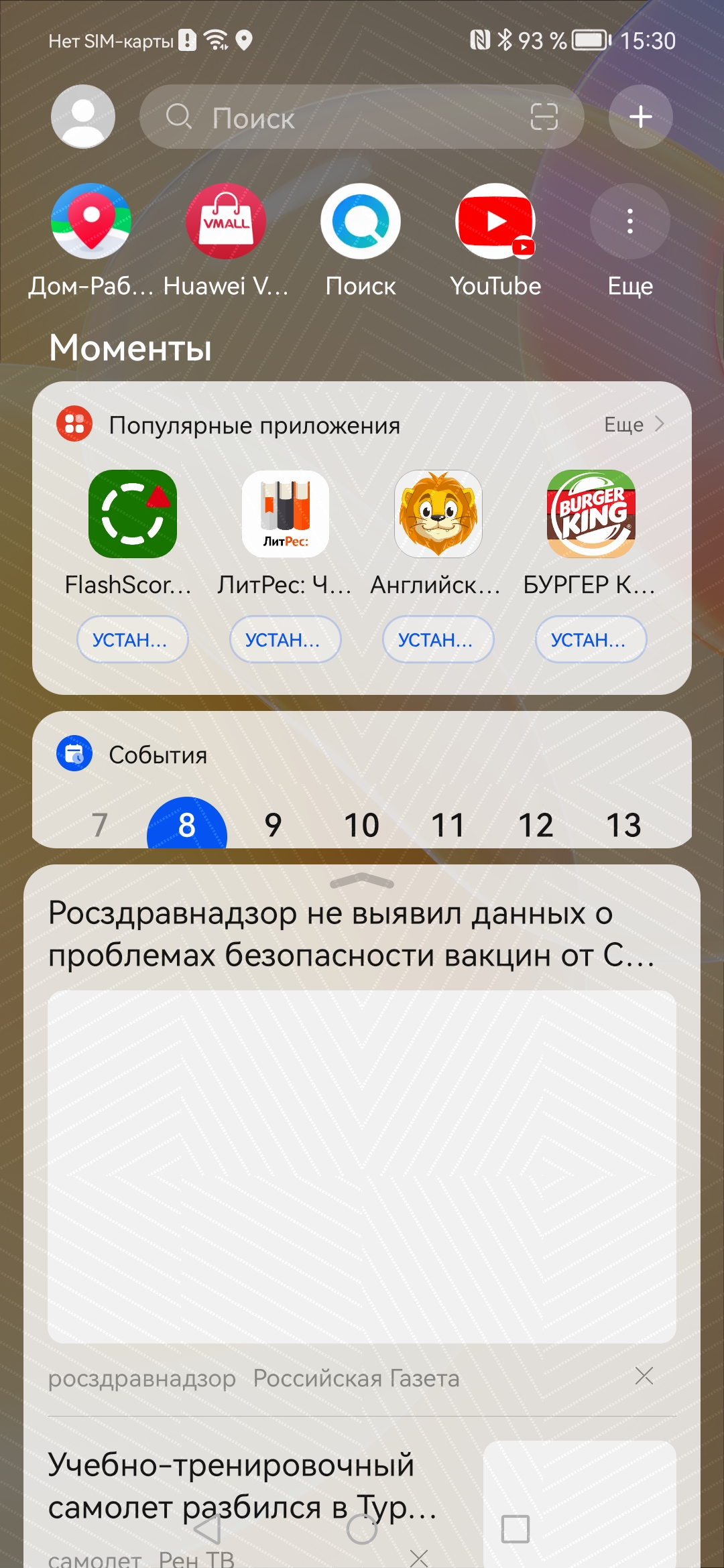
Task: Install the ЛитРес app
Action: pyautogui.click(x=285, y=640)
